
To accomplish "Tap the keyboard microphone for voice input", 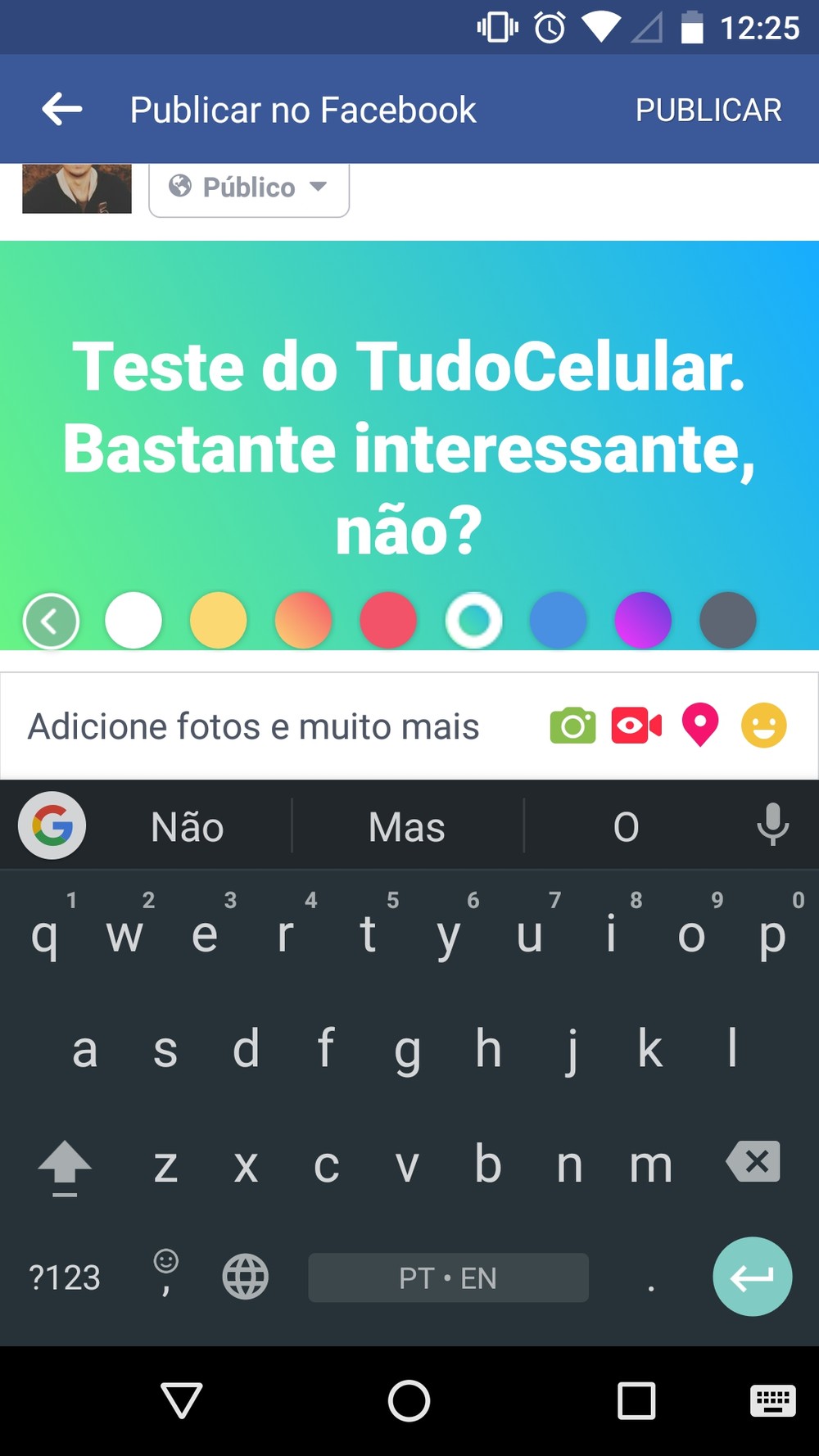I will (x=772, y=825).
